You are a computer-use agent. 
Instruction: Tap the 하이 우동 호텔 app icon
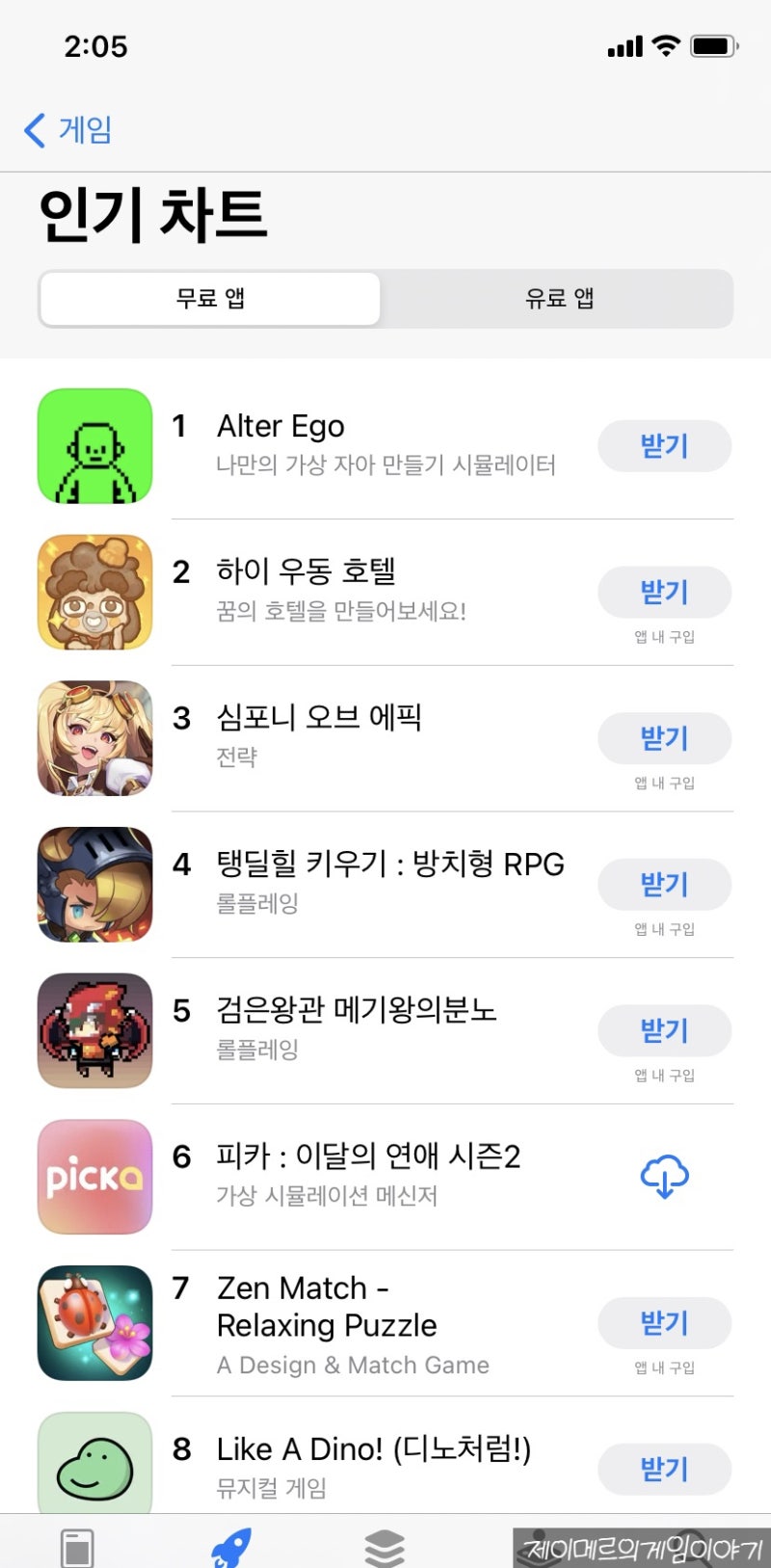click(x=93, y=592)
